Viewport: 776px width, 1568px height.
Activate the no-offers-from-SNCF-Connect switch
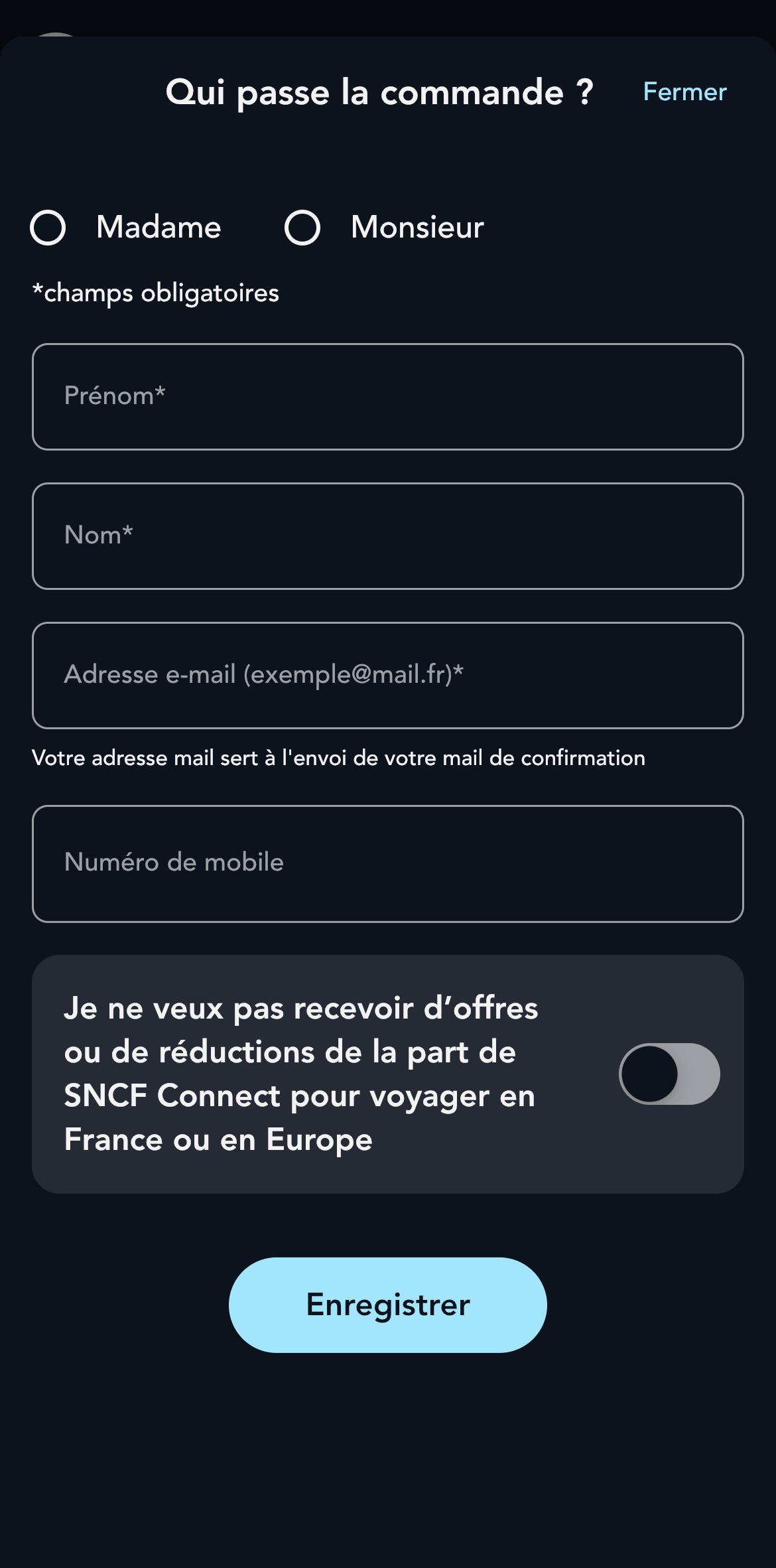pos(669,1074)
